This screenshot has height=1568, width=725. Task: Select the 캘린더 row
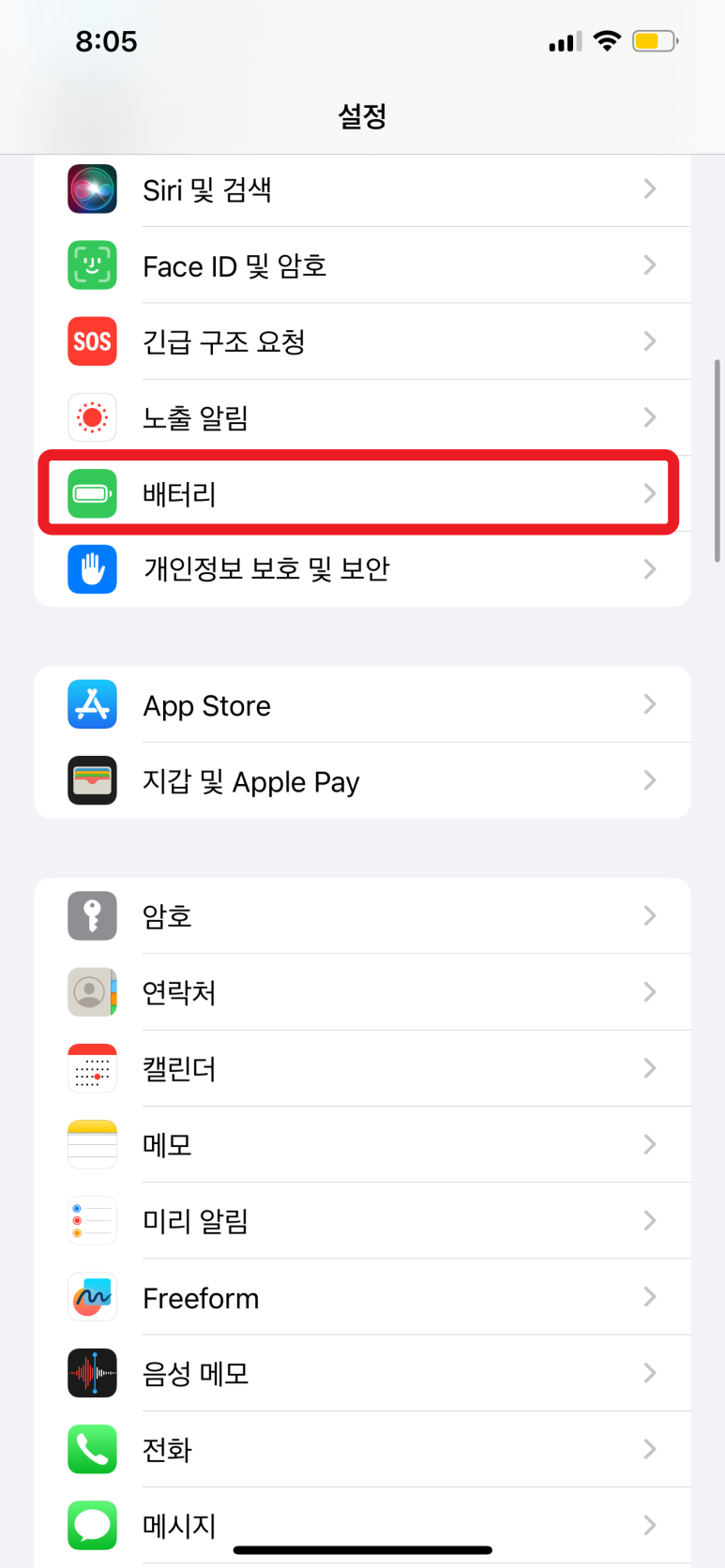click(362, 1068)
